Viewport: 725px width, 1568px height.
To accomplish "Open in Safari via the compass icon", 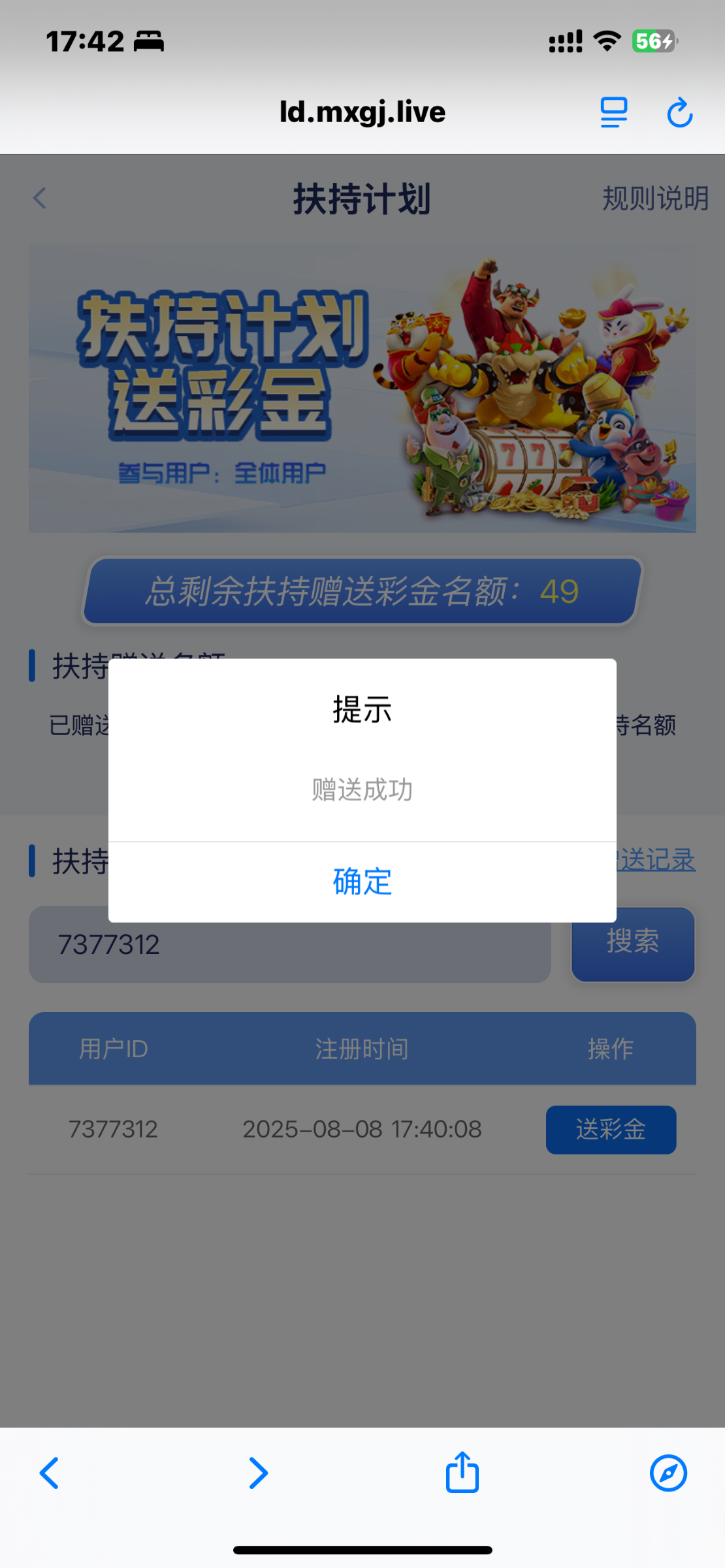I will click(668, 1473).
